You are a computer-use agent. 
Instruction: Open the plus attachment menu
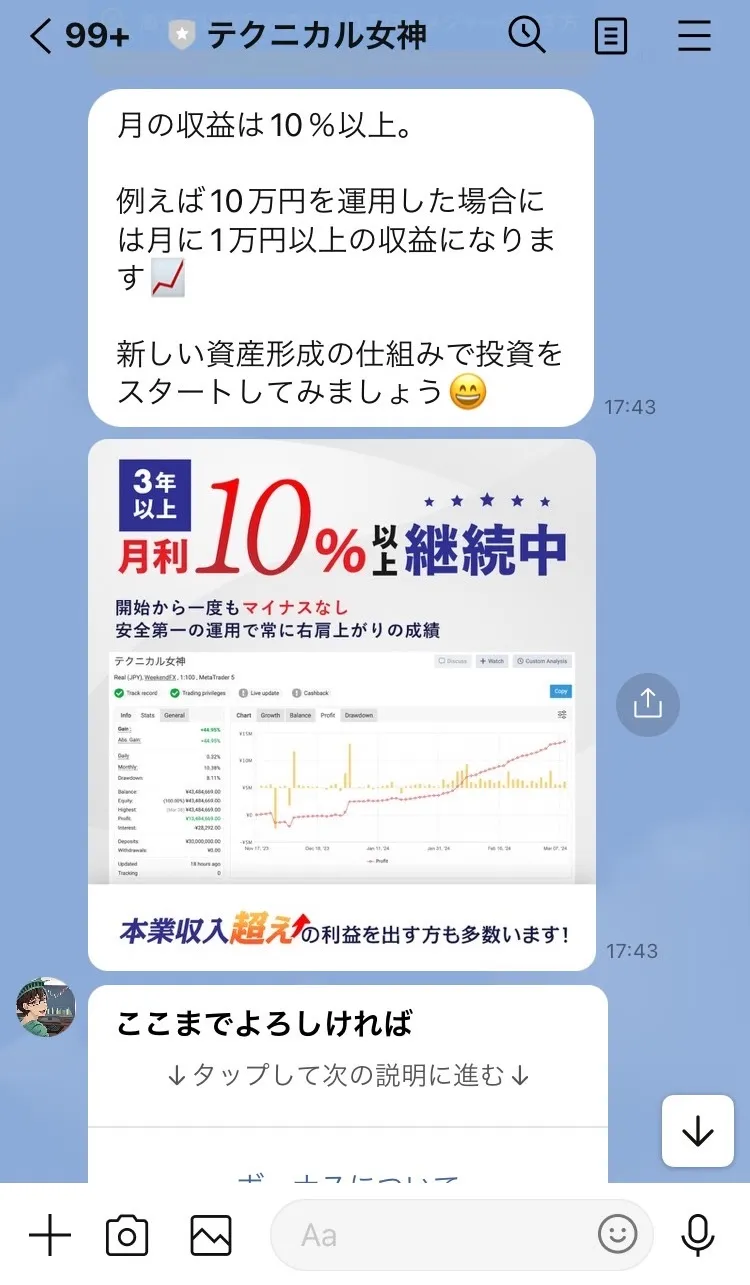(x=49, y=1236)
